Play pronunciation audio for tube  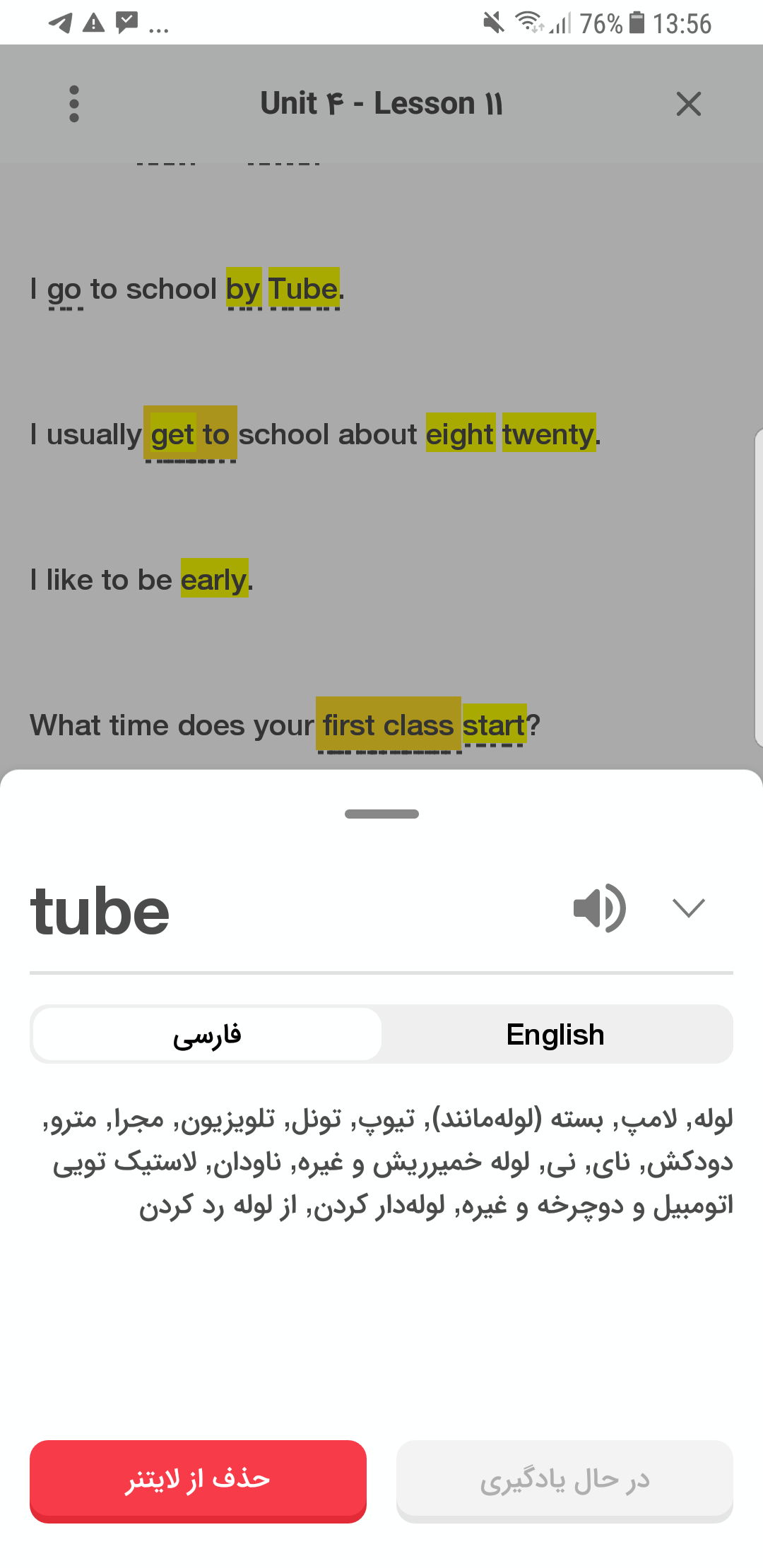tap(599, 908)
